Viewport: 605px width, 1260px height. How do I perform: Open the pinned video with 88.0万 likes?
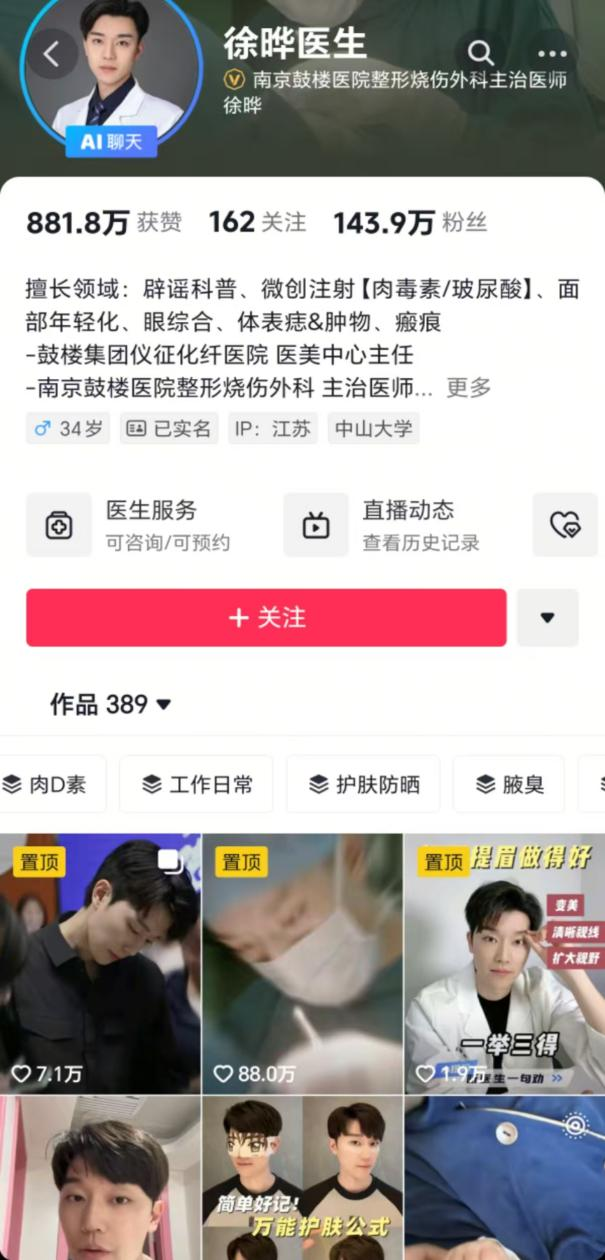click(x=302, y=963)
